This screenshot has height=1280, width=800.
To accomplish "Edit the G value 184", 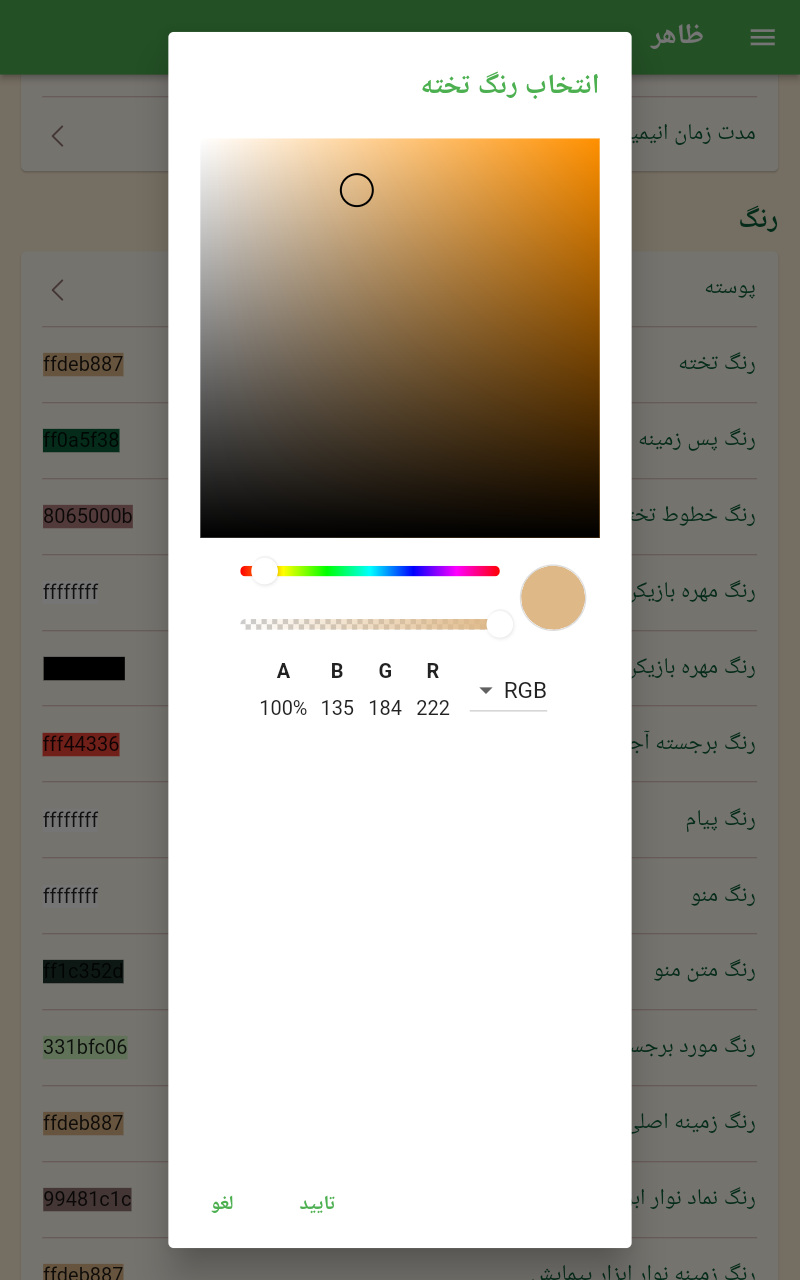I will (385, 708).
